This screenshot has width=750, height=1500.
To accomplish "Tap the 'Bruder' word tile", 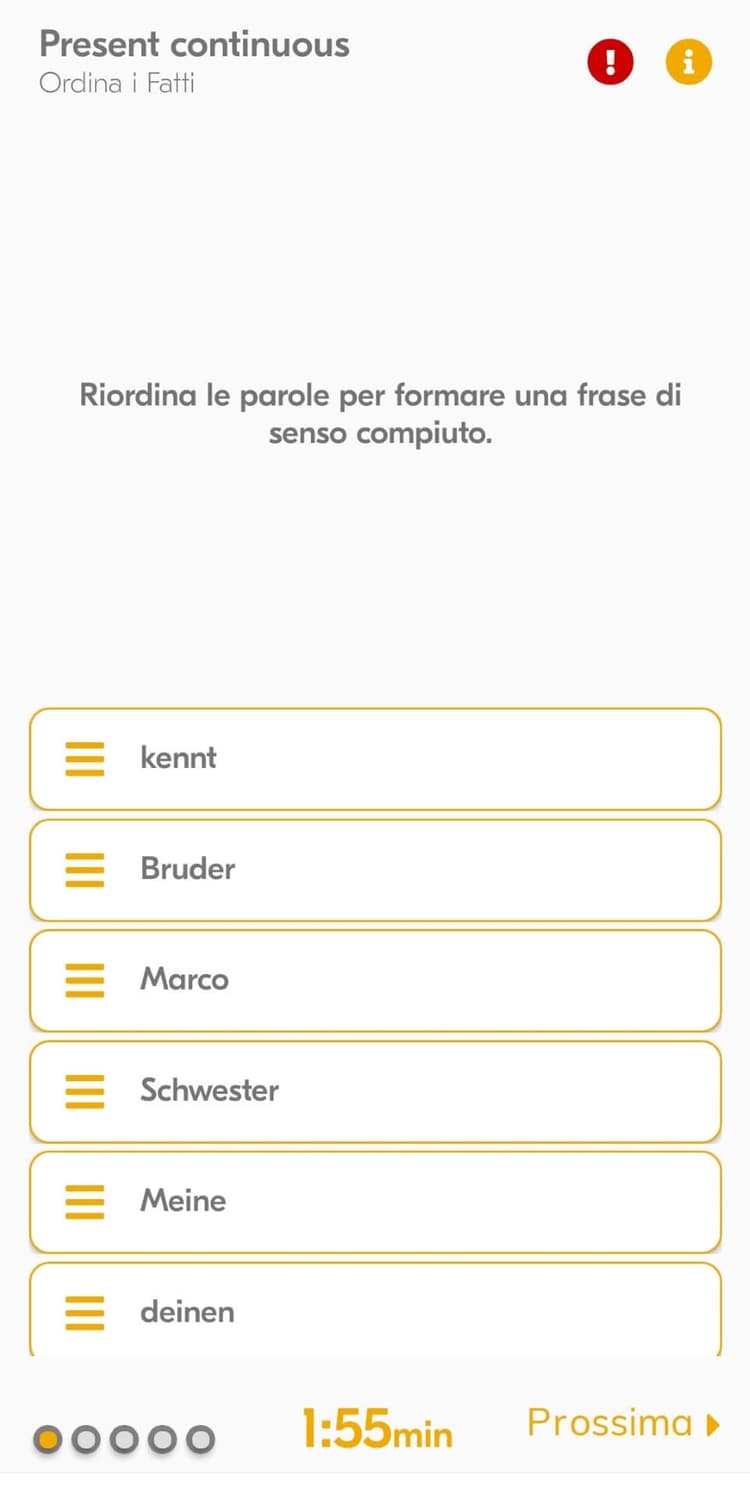I will pyautogui.click(x=375, y=869).
